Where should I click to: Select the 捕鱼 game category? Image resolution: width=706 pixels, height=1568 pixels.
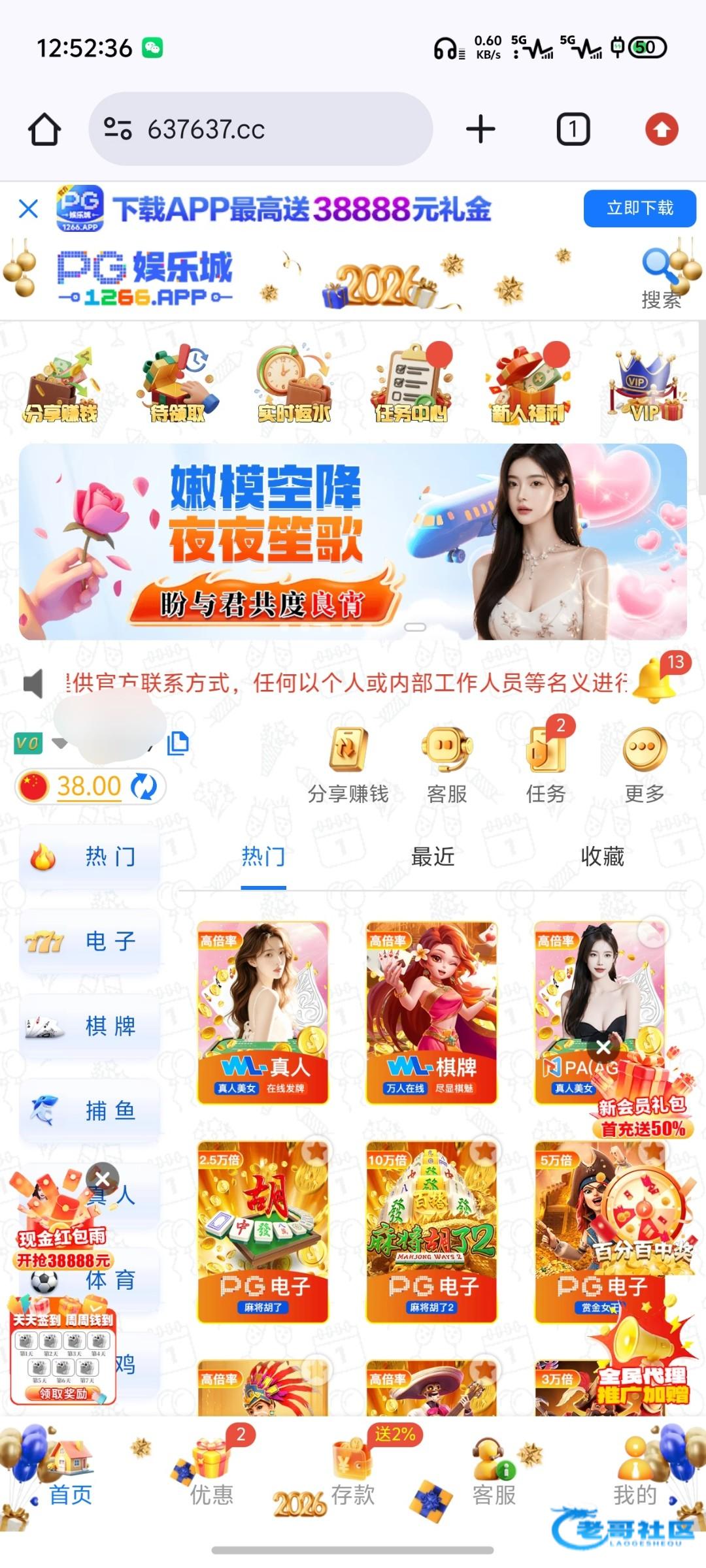click(90, 1111)
